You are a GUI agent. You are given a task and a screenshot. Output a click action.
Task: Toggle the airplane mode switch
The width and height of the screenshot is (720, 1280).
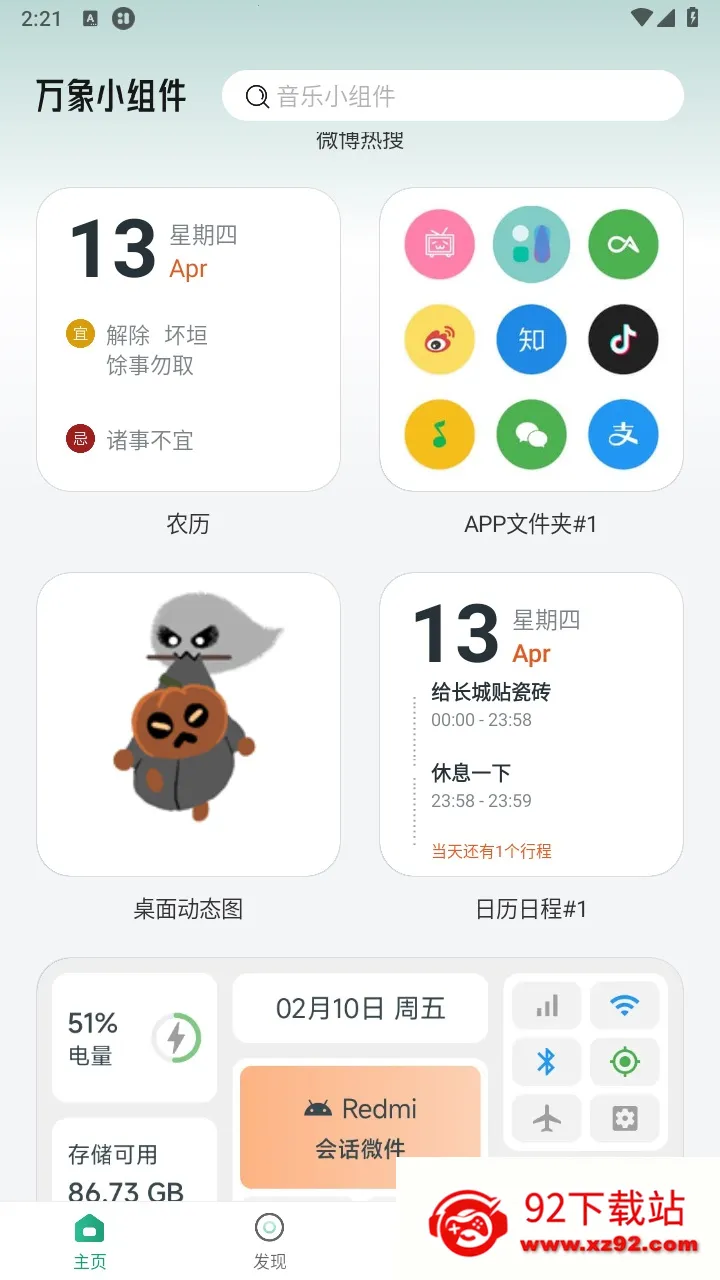pos(546,1119)
